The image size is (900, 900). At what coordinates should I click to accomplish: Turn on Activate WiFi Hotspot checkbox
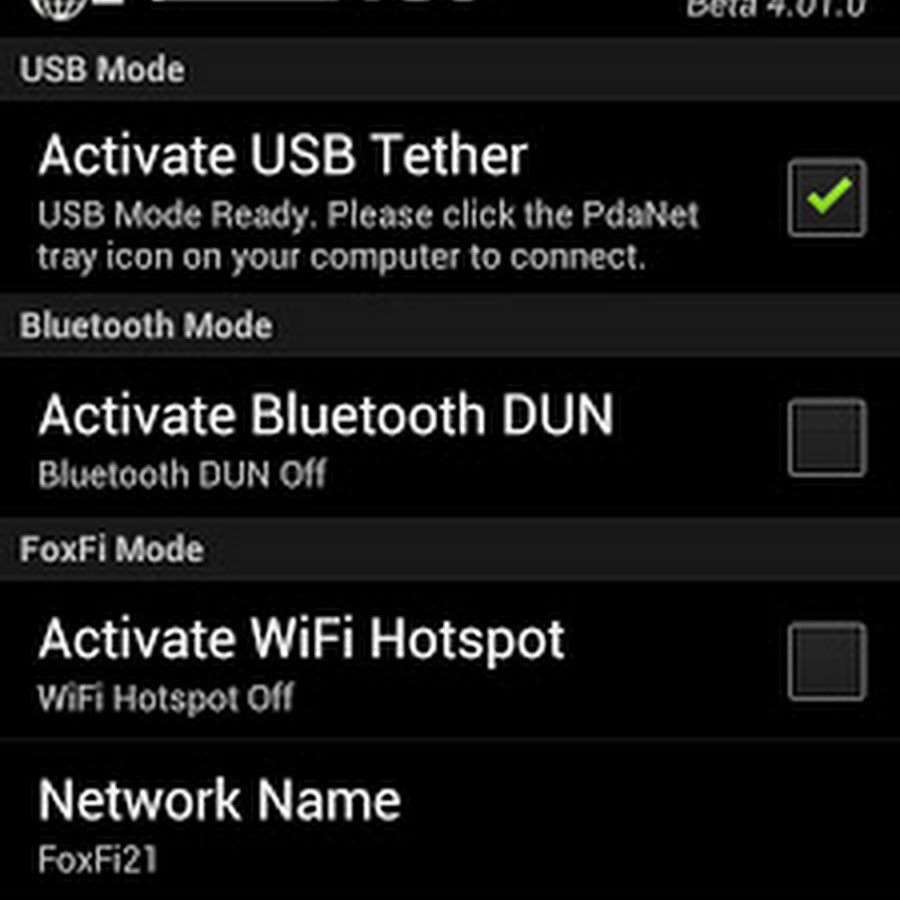(x=826, y=661)
